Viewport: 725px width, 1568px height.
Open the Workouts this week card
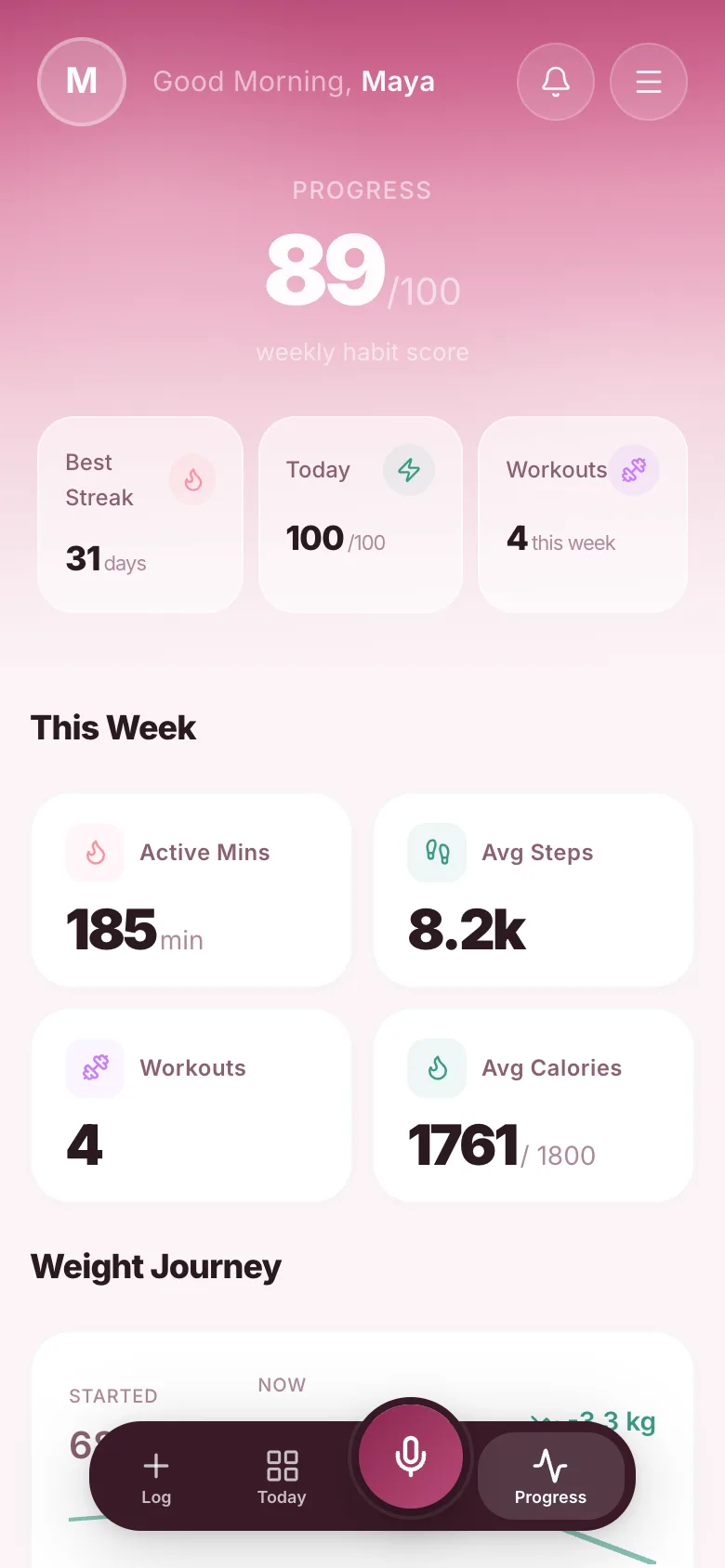pyautogui.click(x=583, y=515)
